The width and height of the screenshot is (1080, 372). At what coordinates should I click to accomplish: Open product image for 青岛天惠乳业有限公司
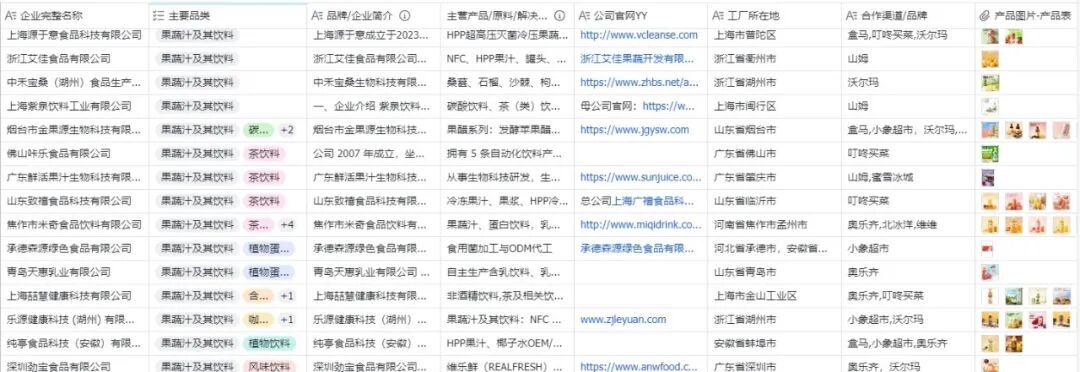(990, 272)
